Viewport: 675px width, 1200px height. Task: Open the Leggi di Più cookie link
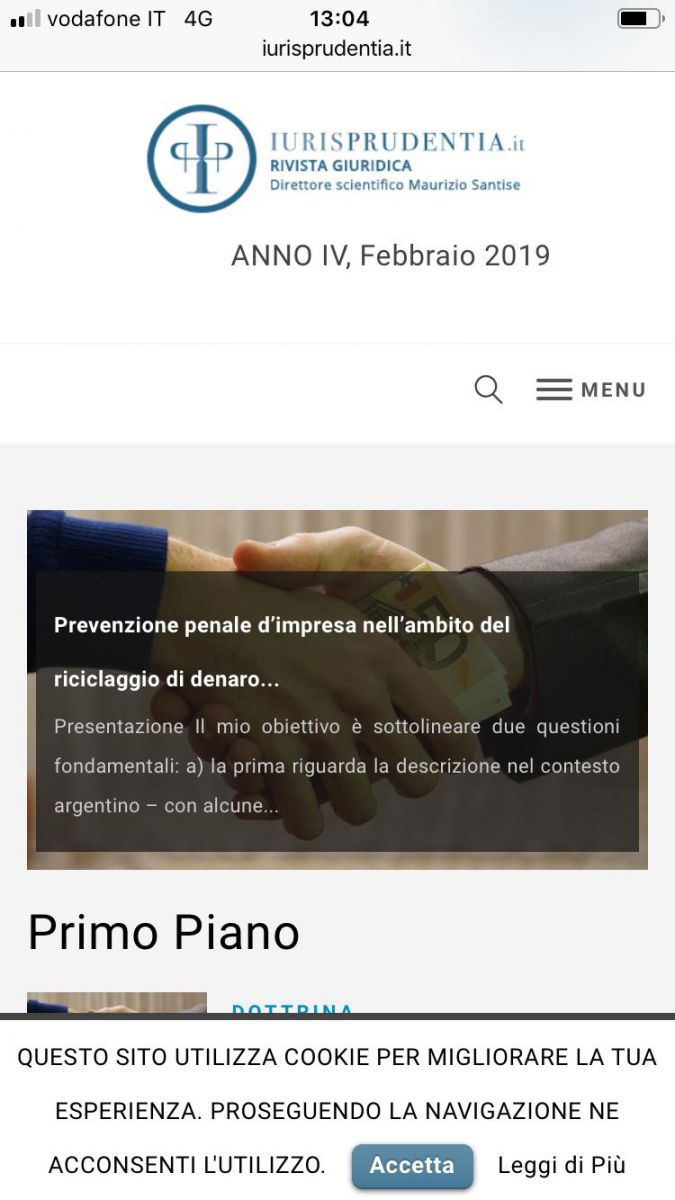[x=561, y=1165]
